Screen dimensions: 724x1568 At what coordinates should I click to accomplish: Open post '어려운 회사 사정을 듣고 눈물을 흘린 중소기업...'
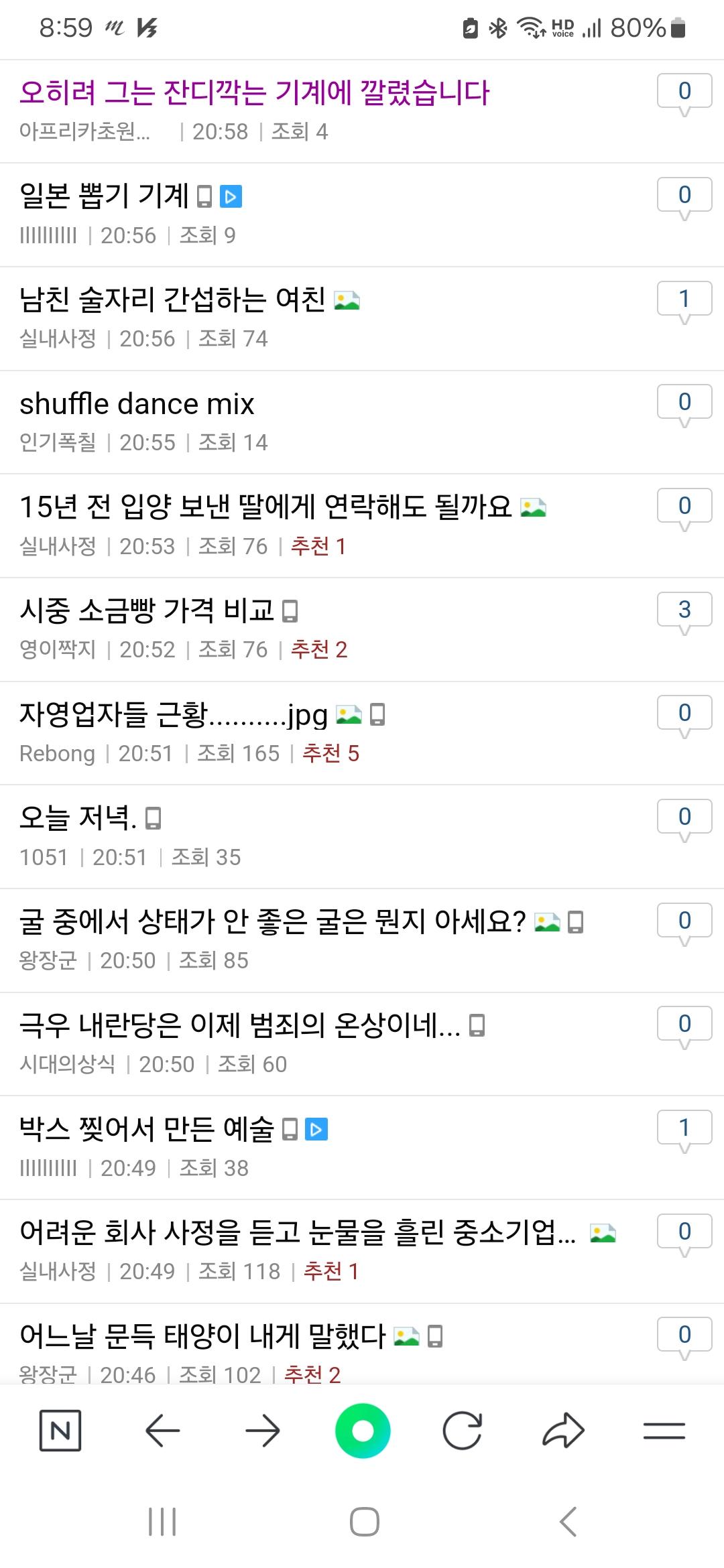[x=298, y=1232]
